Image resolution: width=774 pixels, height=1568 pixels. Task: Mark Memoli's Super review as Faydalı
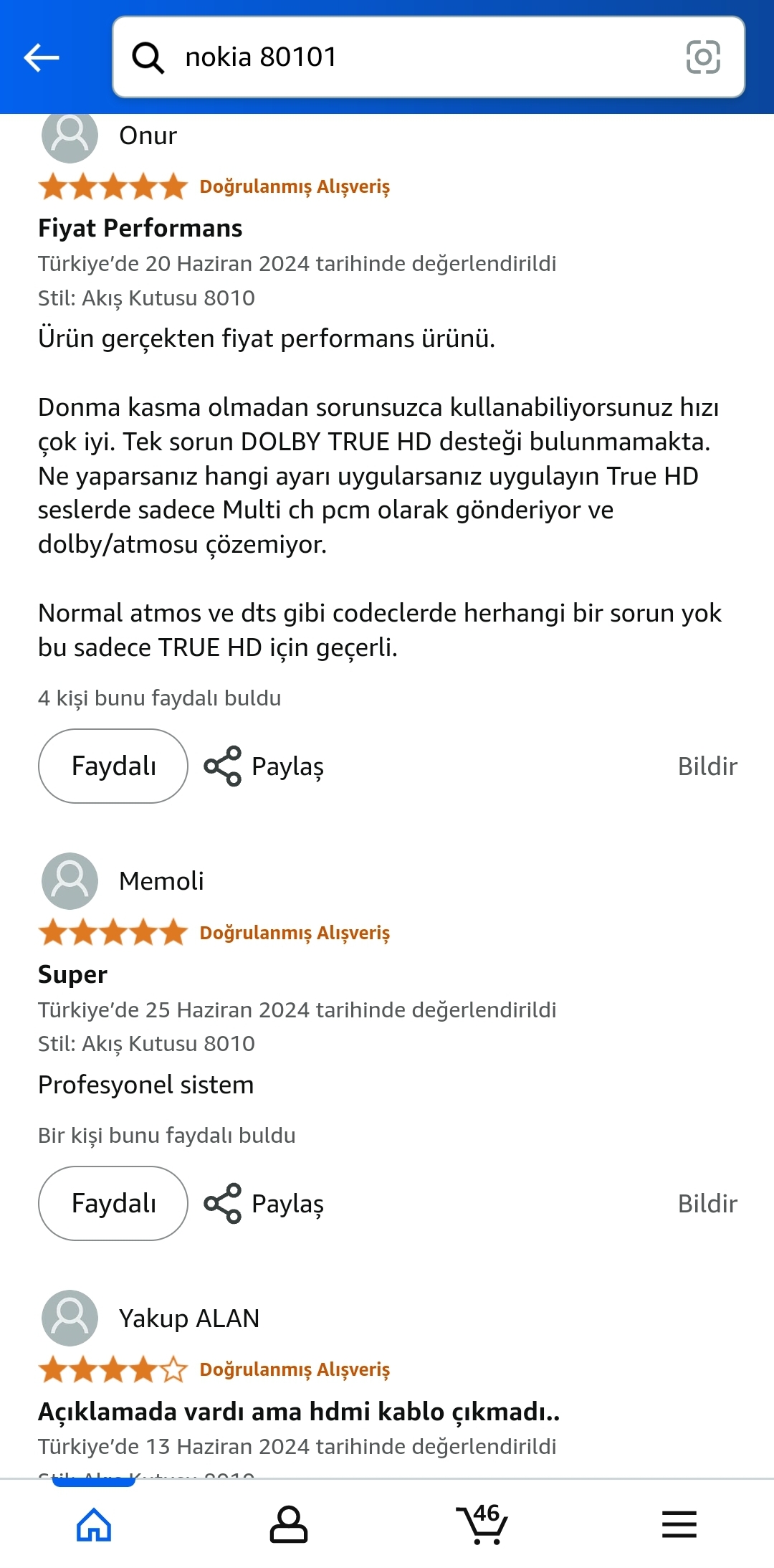click(x=113, y=1203)
